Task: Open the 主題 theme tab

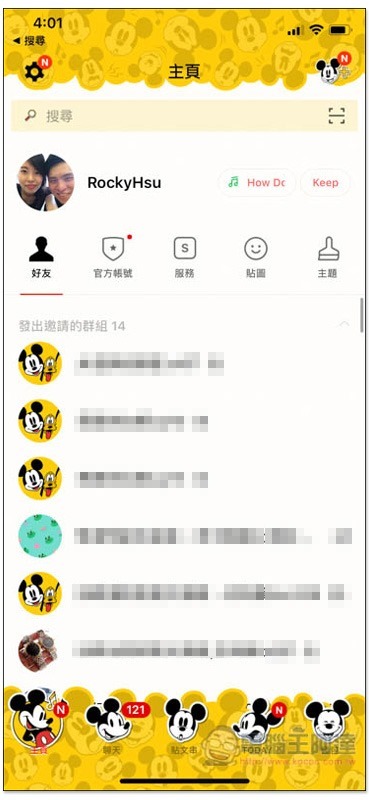Action: click(x=327, y=258)
